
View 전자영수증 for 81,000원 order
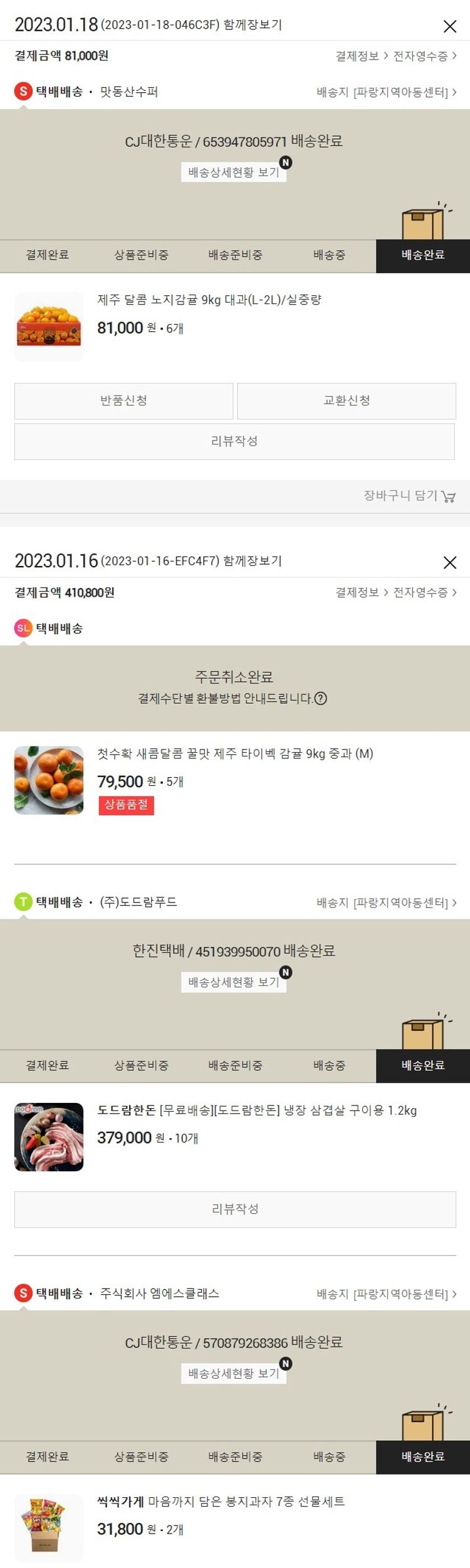(424, 56)
